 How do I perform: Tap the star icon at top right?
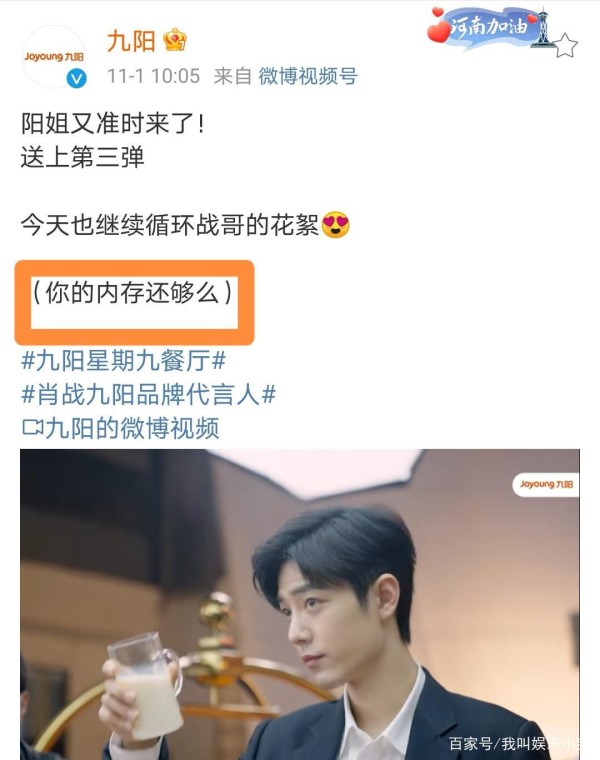(x=565, y=45)
